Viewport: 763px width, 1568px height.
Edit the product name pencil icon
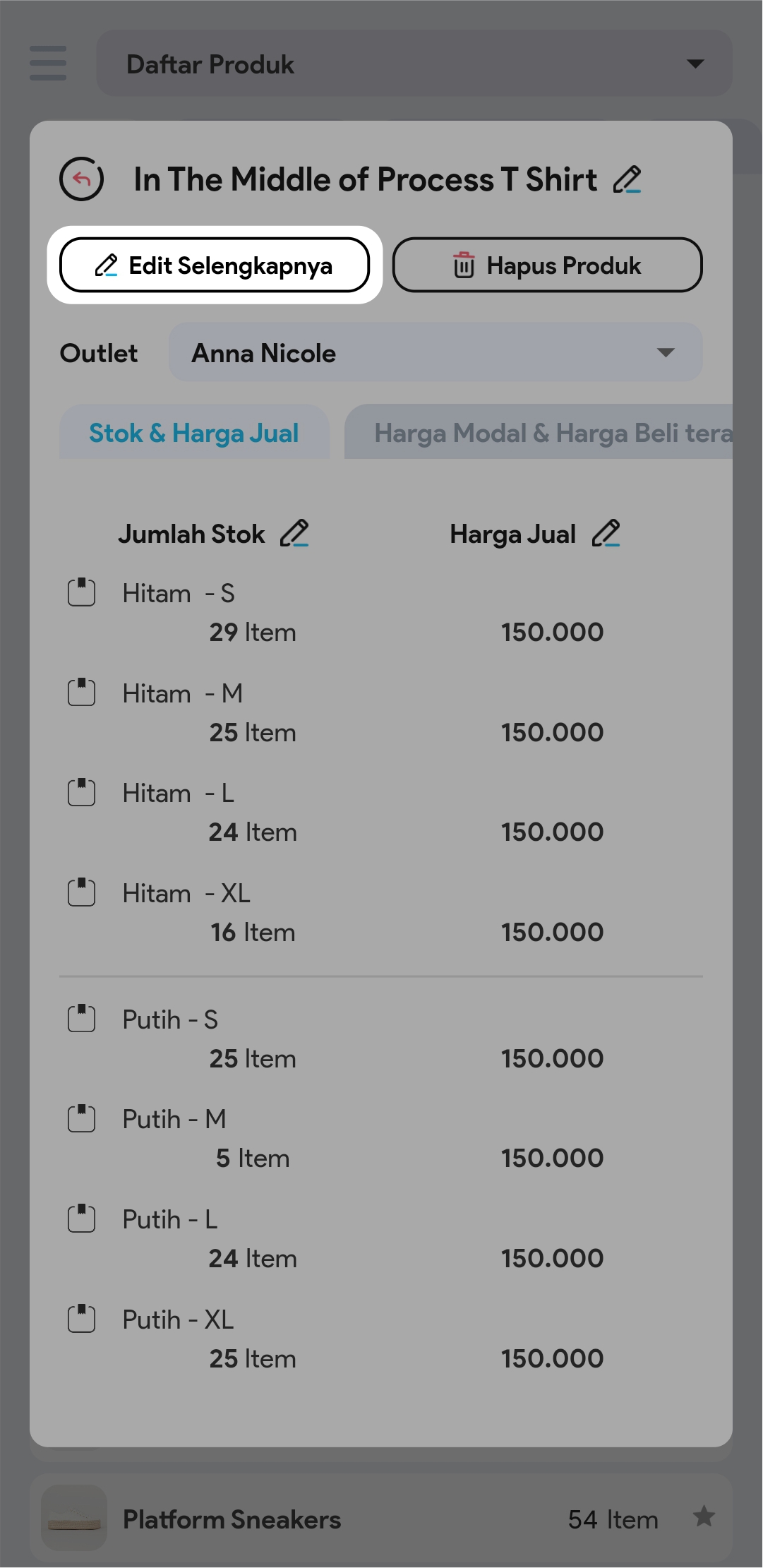(x=627, y=180)
